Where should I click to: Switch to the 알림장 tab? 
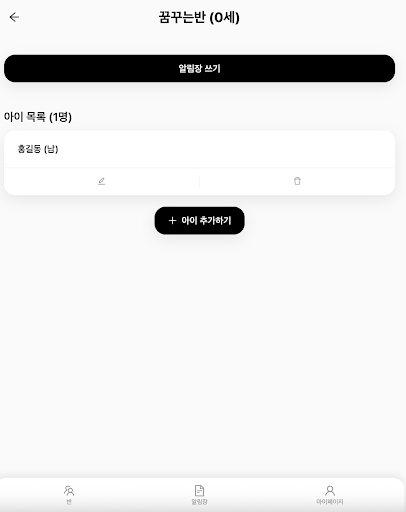[199, 495]
